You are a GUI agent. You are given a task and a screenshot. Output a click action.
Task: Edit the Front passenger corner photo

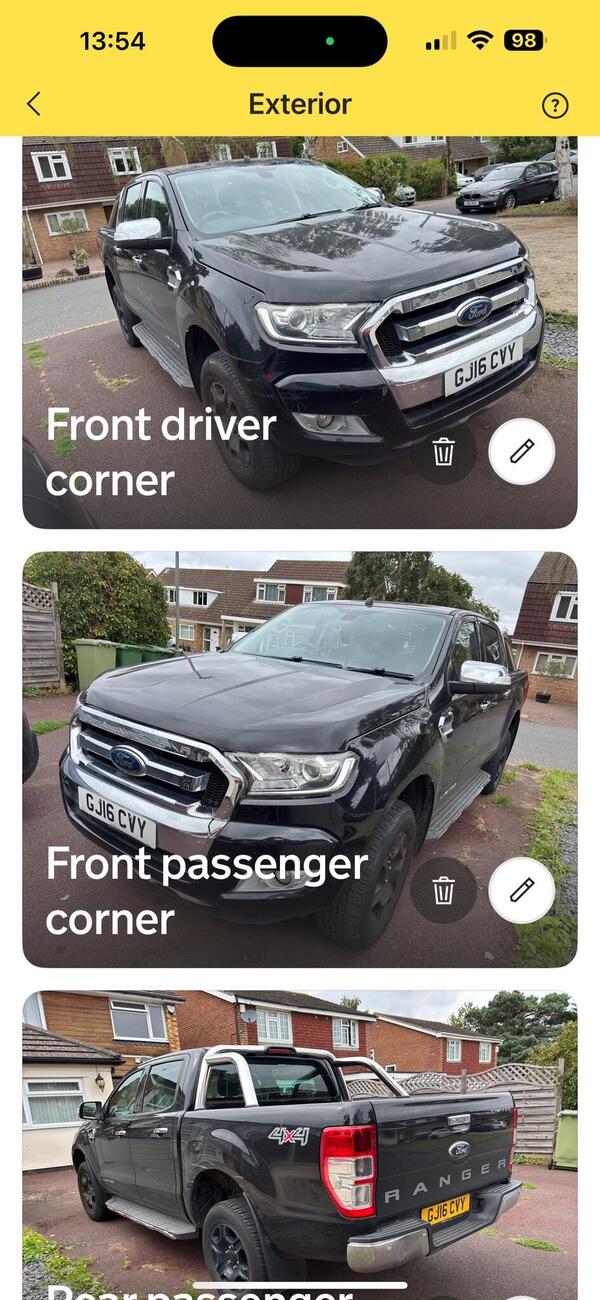521,890
